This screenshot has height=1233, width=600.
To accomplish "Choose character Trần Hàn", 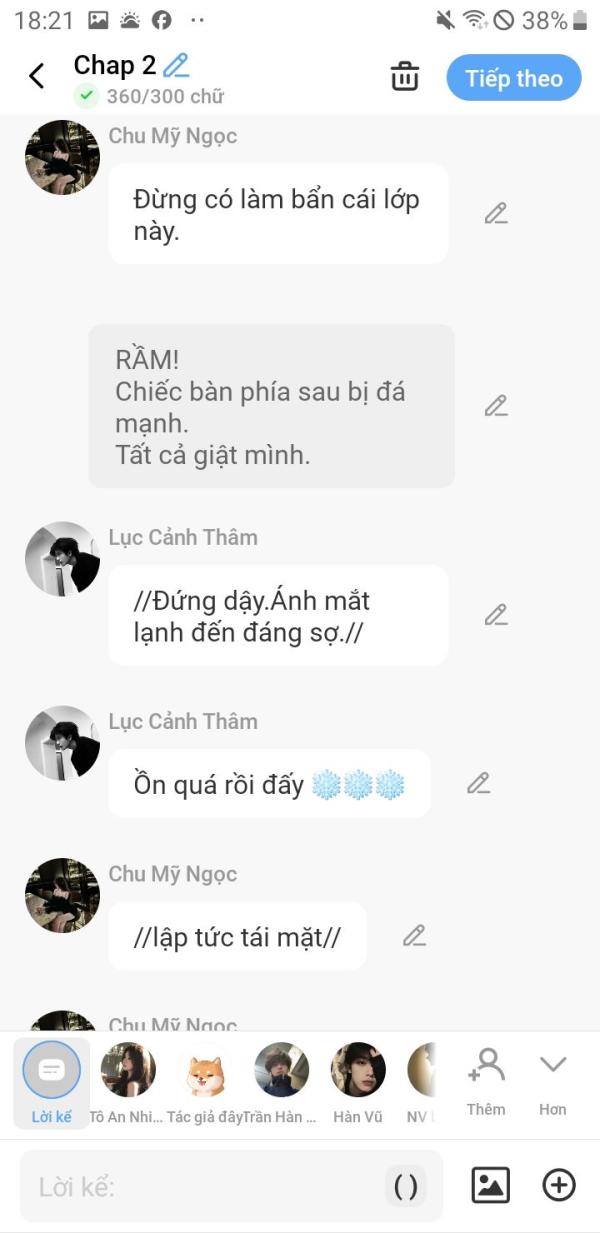I will click(281, 1083).
